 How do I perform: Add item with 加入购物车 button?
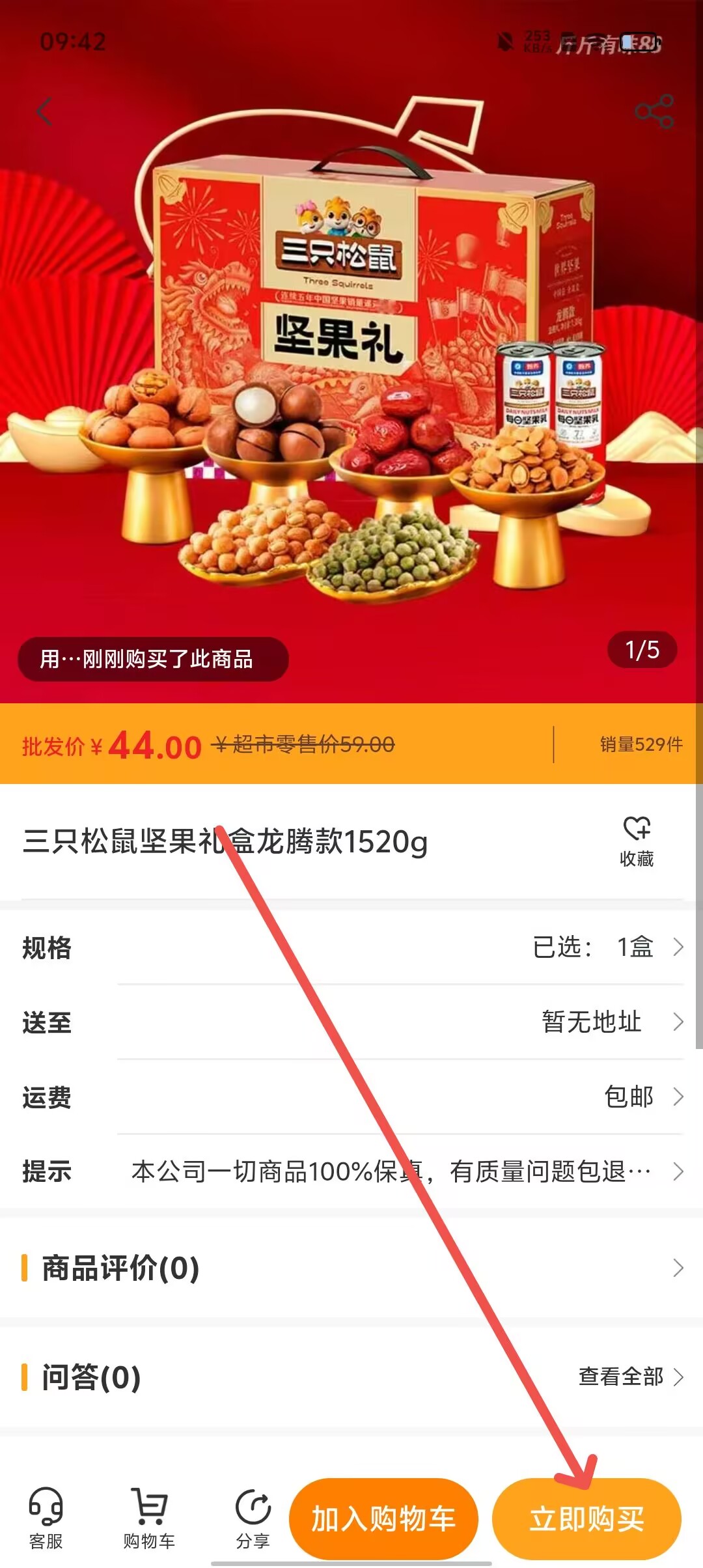[x=383, y=1519]
